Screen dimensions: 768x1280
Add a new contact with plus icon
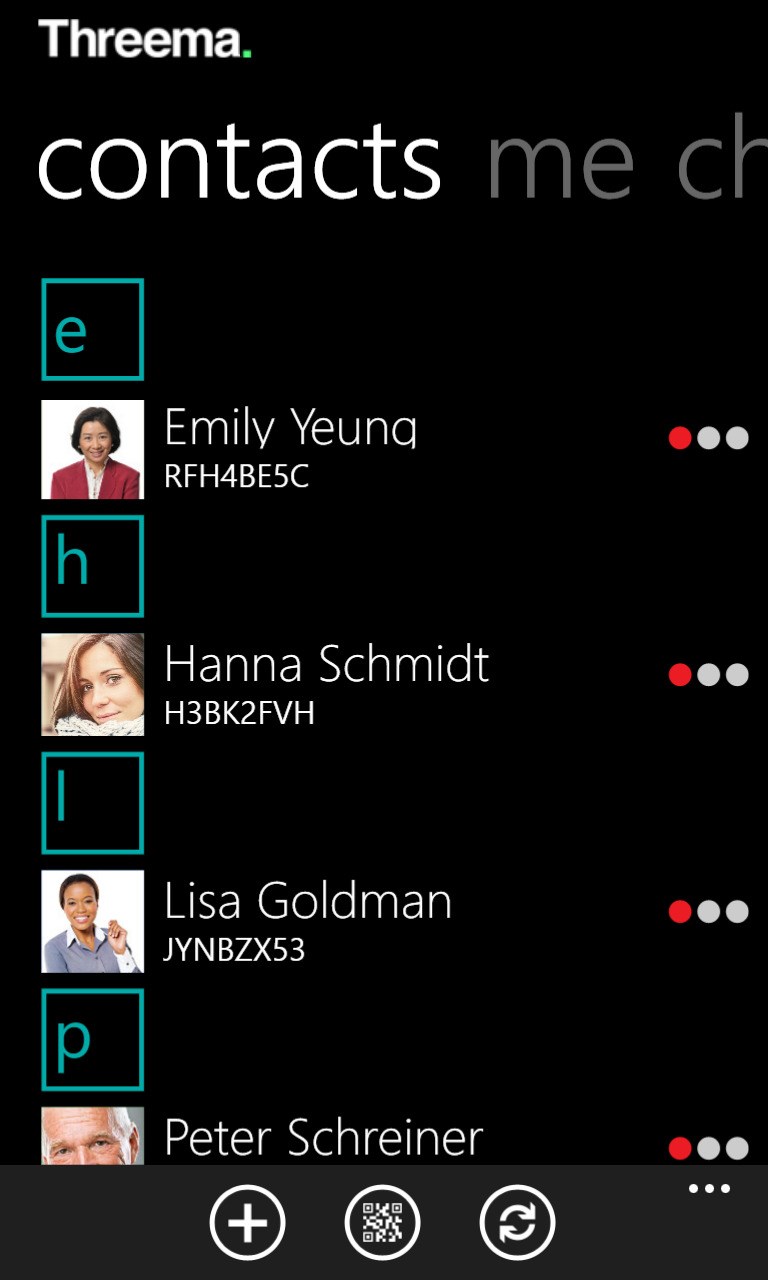(247, 1222)
